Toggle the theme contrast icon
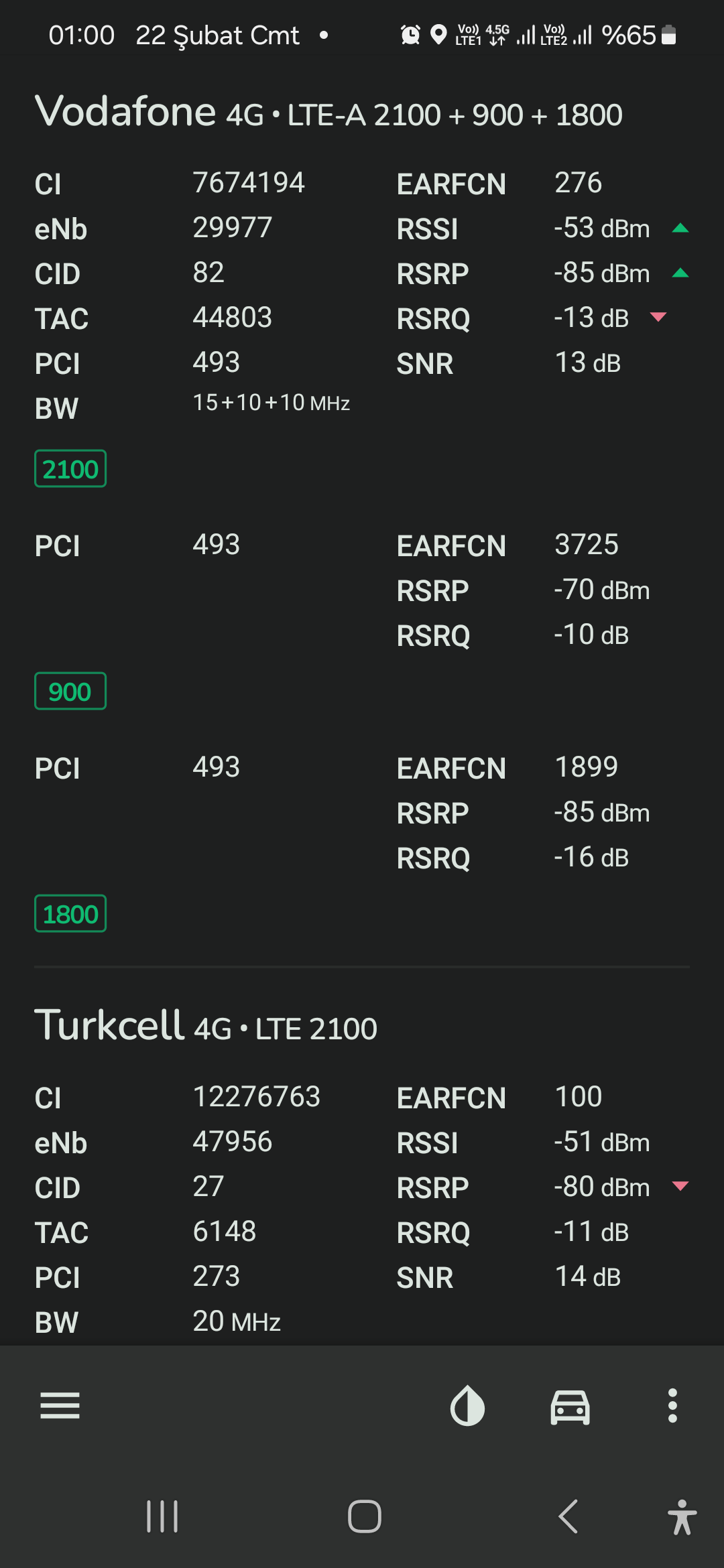Image resolution: width=724 pixels, height=1568 pixels. coord(467,1405)
